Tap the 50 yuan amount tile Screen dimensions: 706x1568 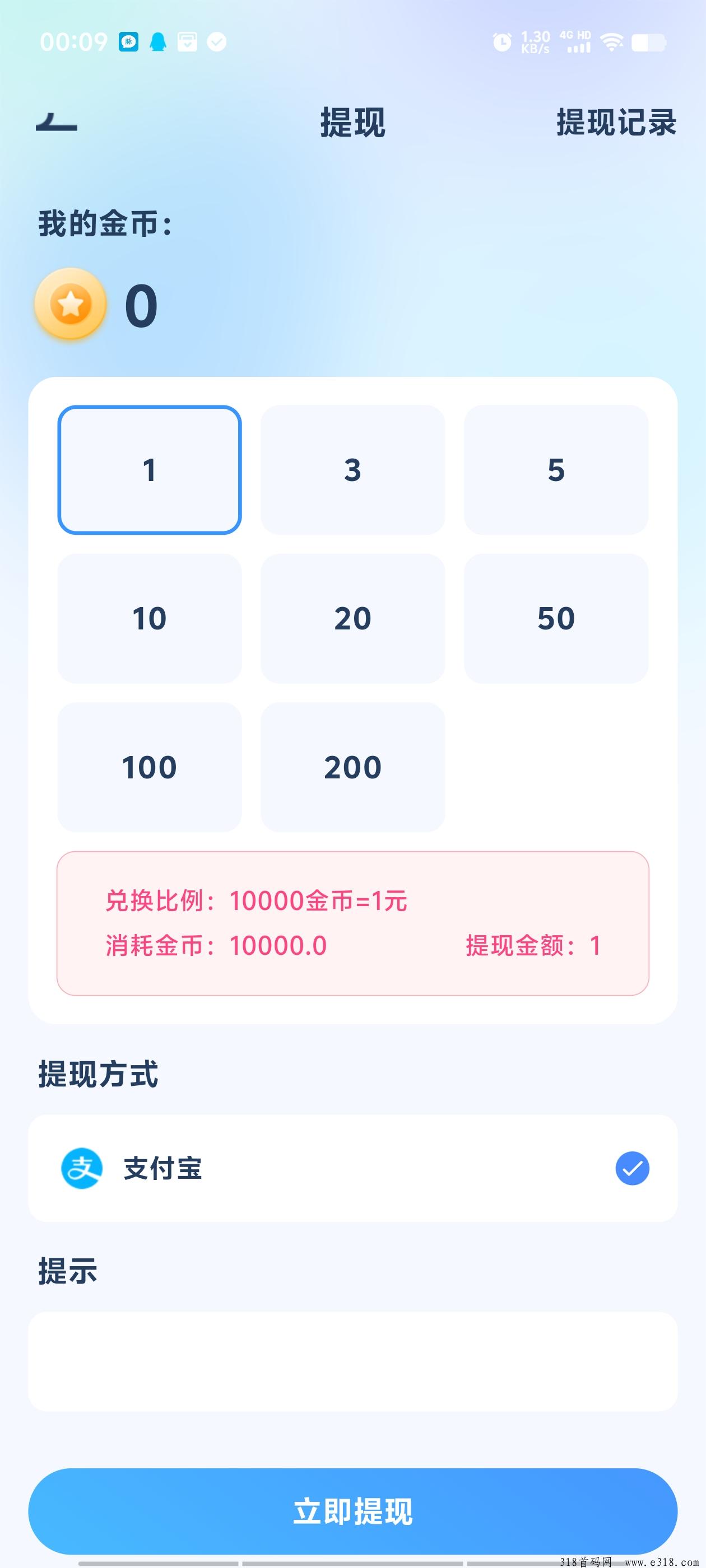click(555, 618)
